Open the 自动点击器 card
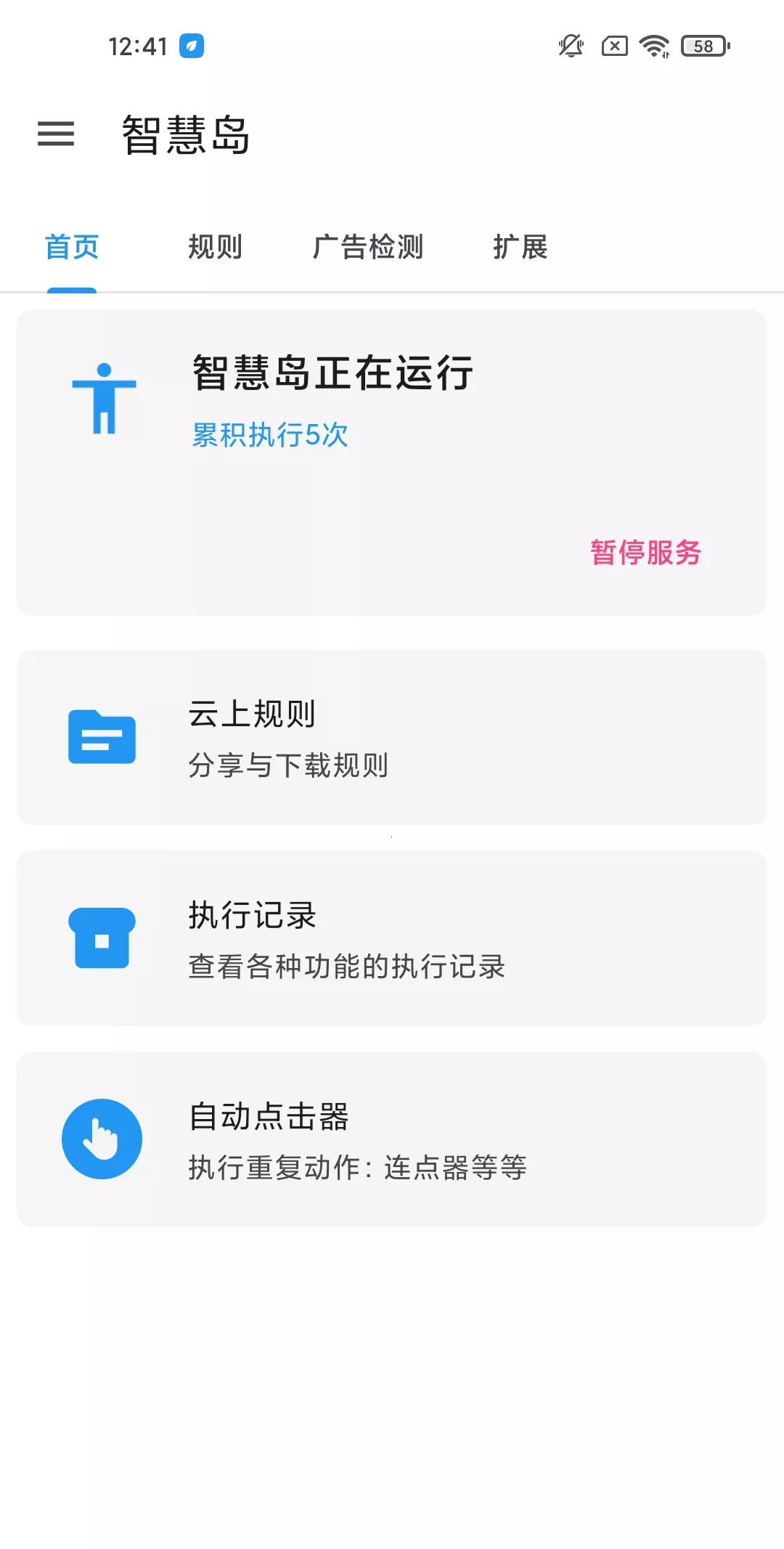784x1549 pixels. coord(392,1138)
